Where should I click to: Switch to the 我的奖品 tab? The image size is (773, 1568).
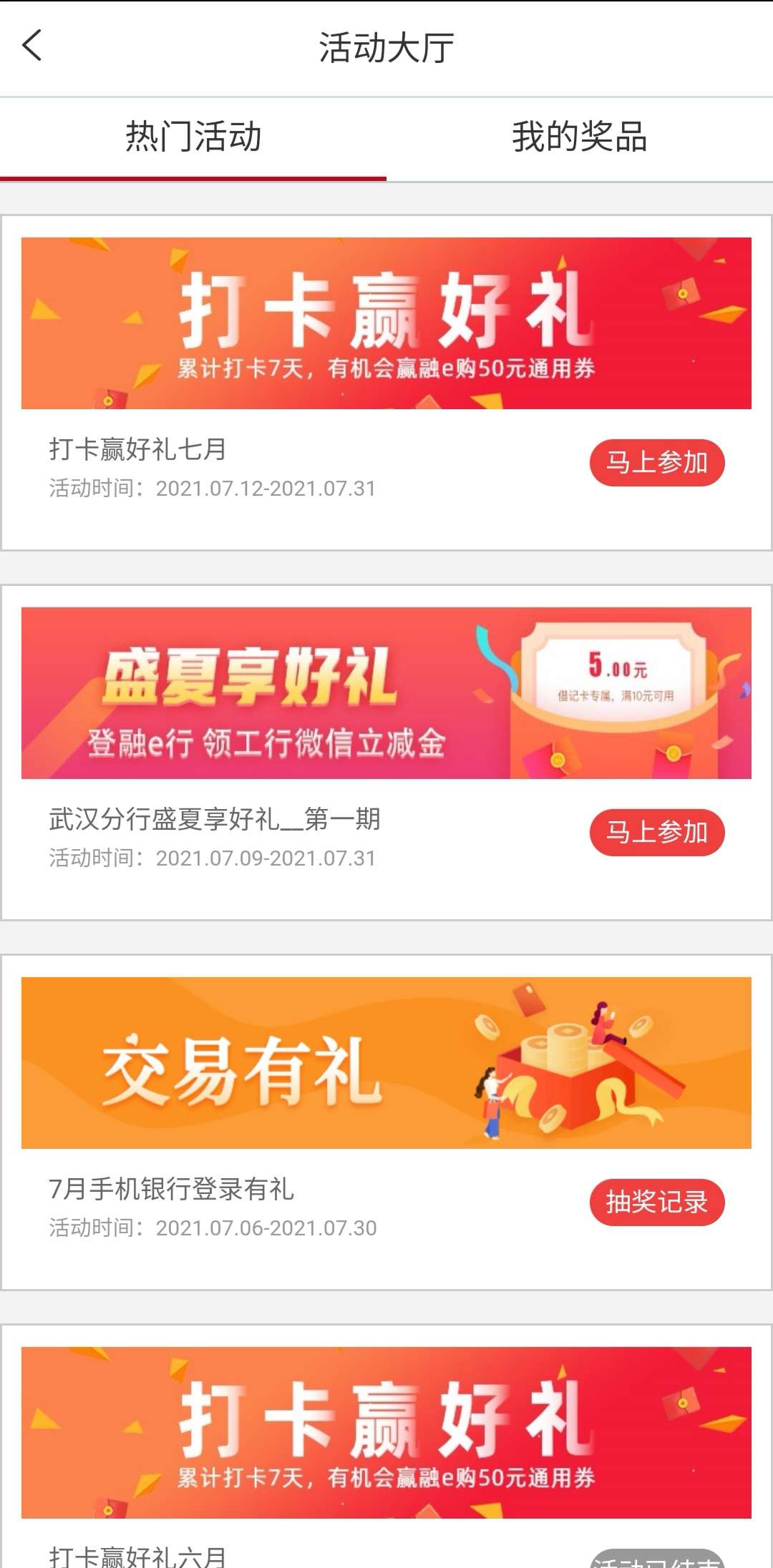click(579, 137)
